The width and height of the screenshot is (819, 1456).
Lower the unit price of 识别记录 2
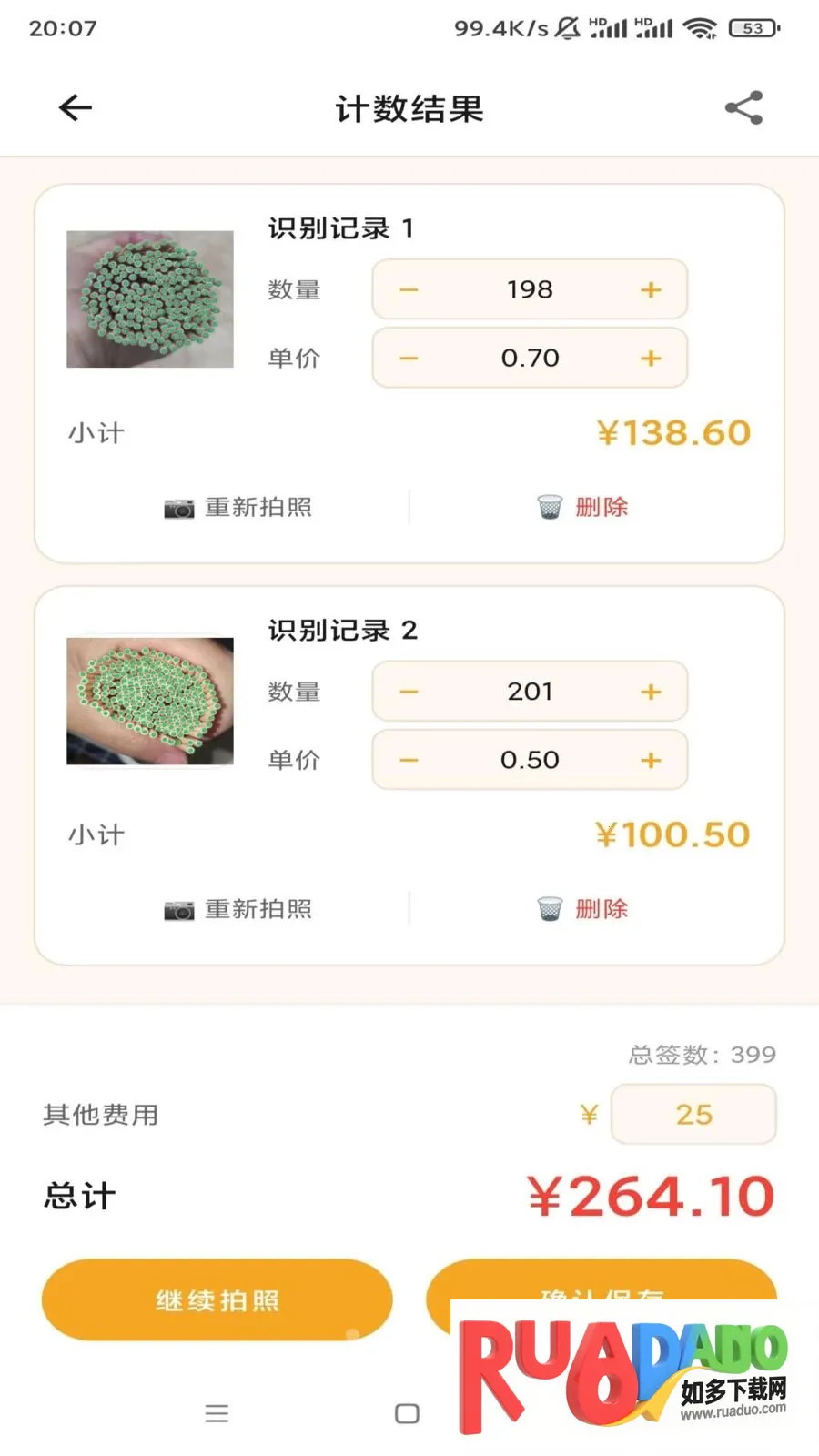409,761
